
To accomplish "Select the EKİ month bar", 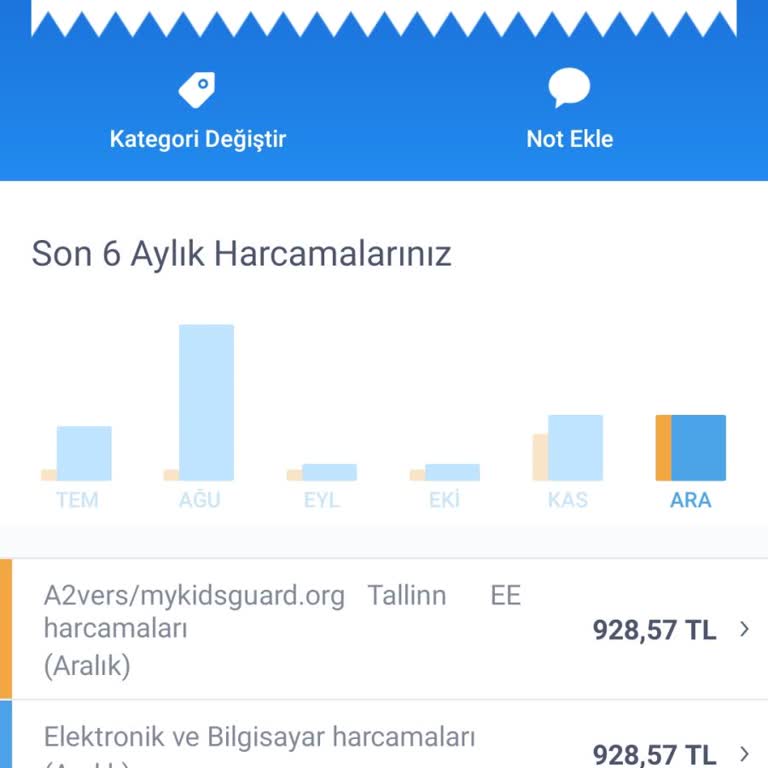I will click(451, 472).
